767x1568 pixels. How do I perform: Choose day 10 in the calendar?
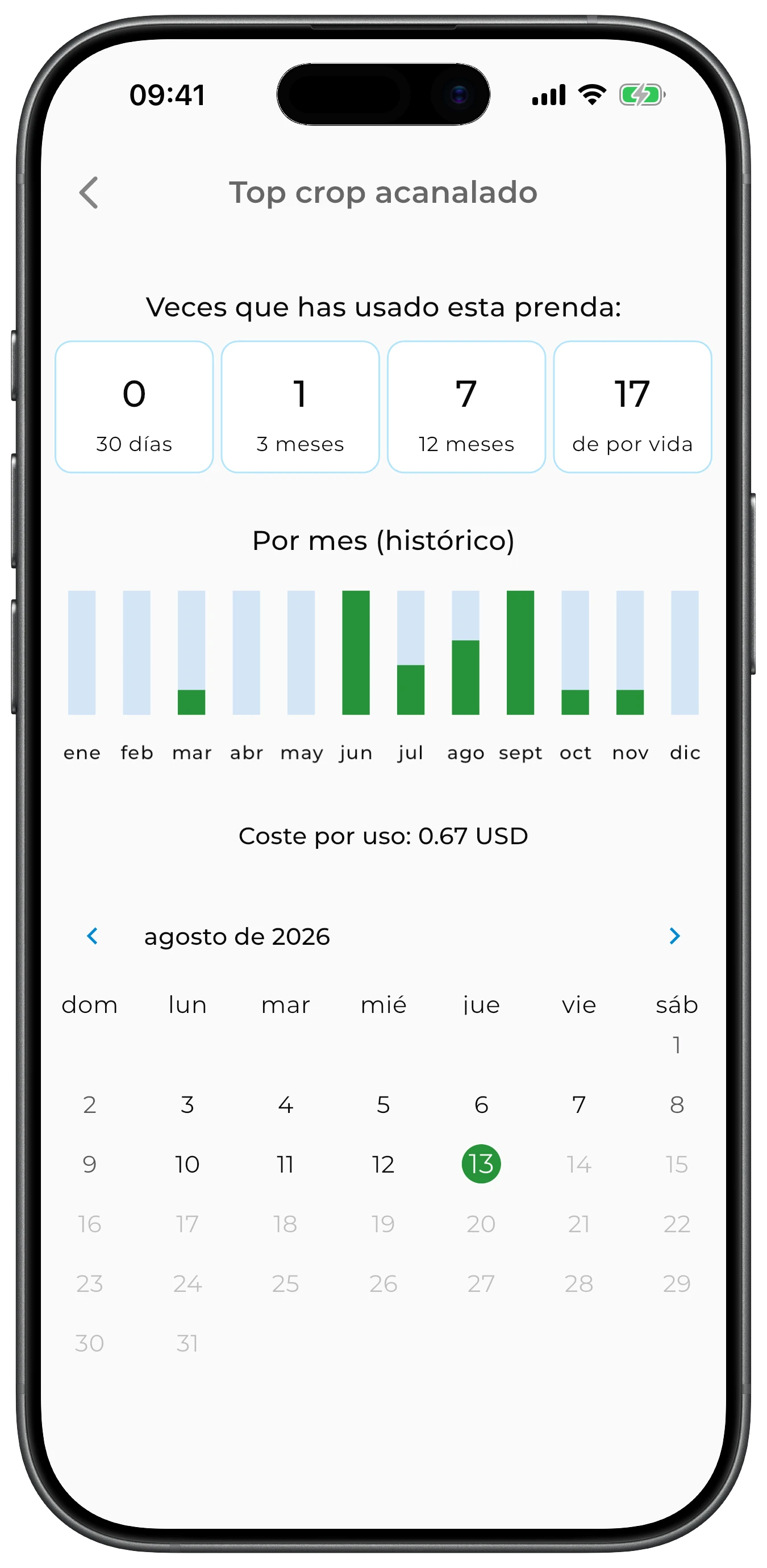187,1164
